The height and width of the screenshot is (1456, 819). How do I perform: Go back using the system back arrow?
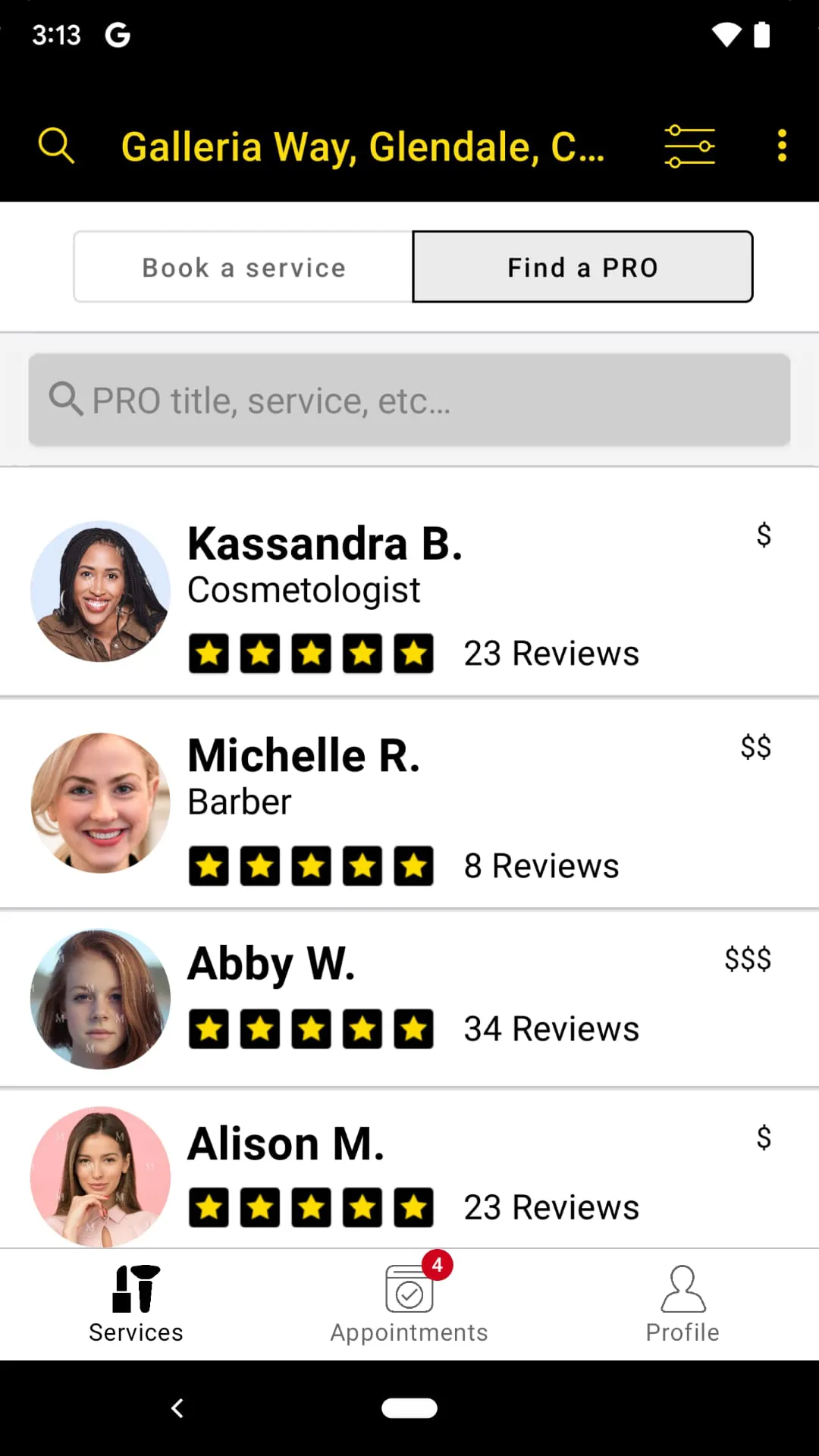177,1408
